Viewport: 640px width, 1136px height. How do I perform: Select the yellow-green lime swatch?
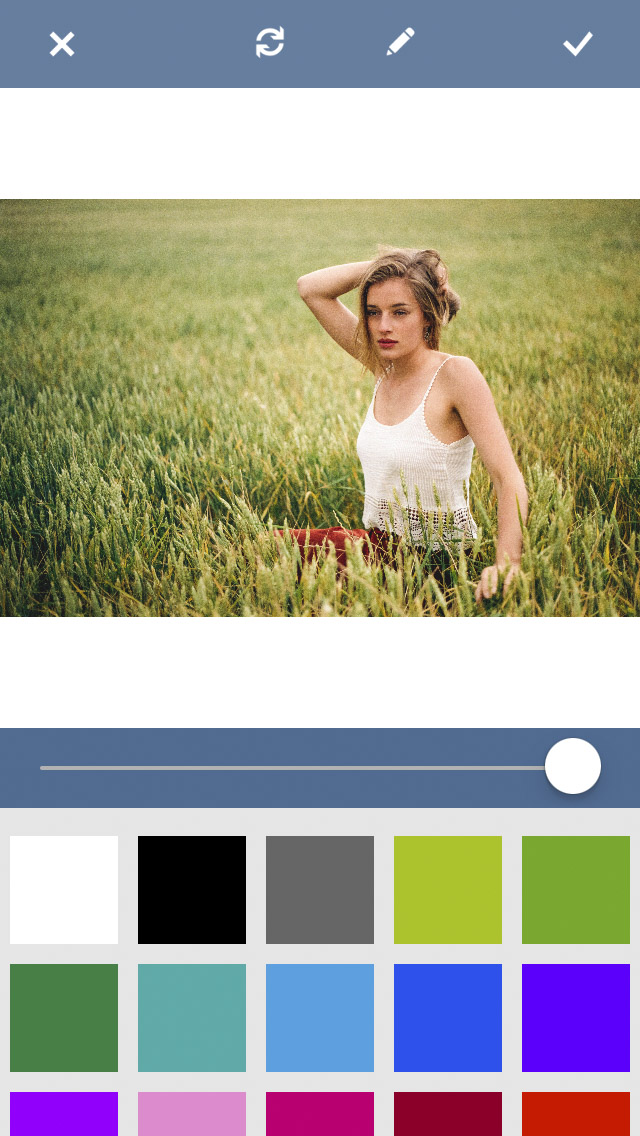point(448,890)
